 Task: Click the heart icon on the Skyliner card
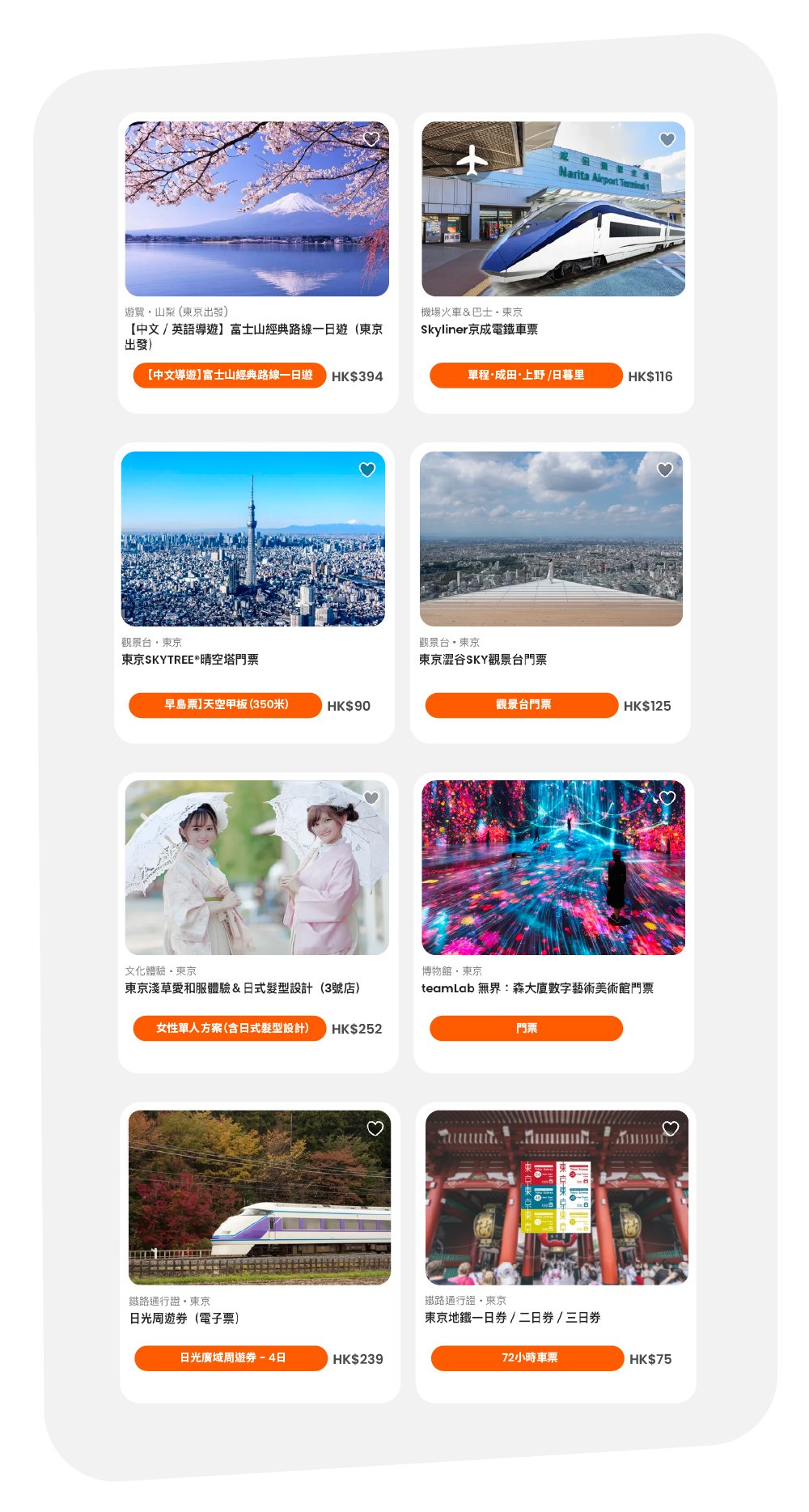[667, 139]
